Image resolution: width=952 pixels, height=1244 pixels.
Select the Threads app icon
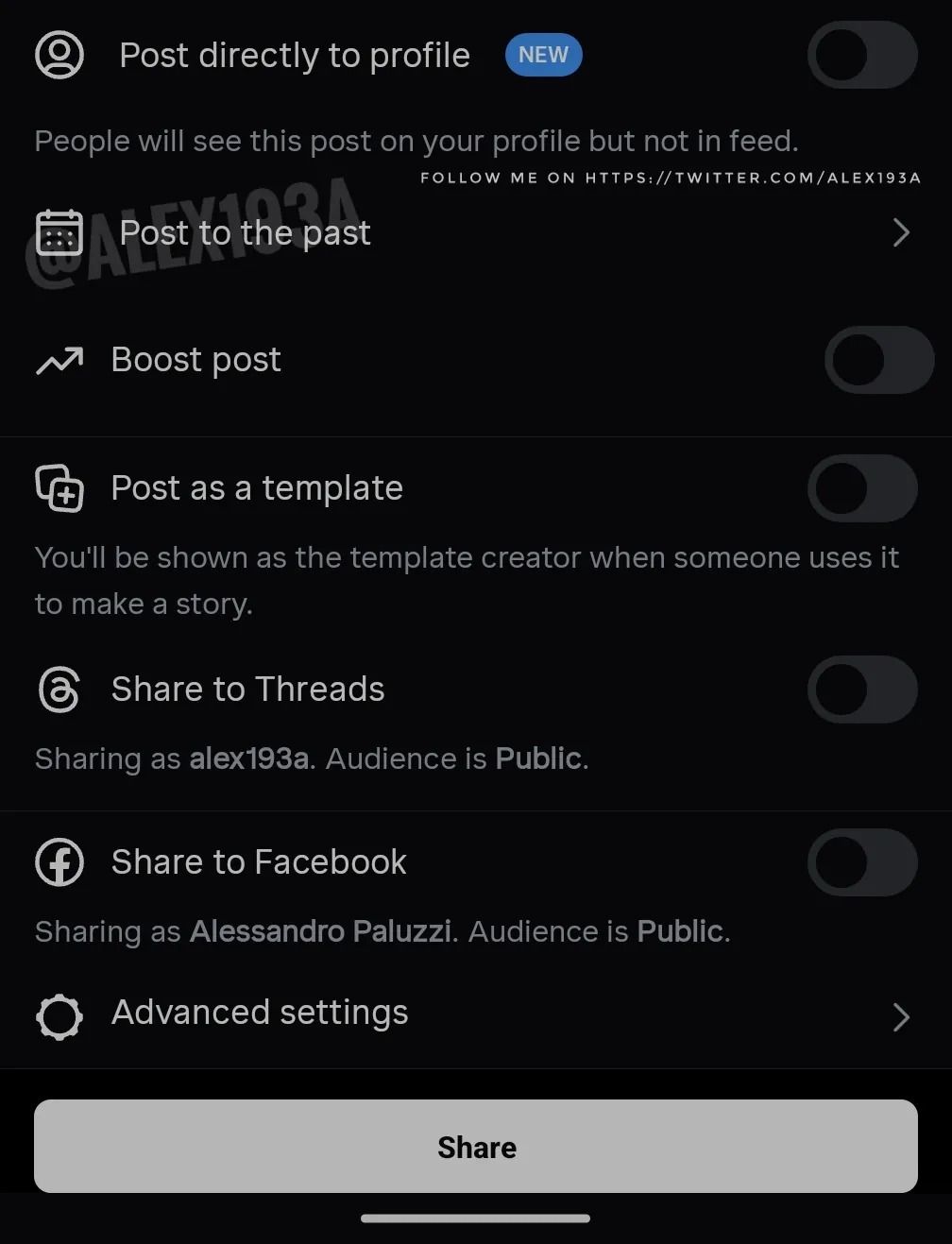click(x=59, y=690)
